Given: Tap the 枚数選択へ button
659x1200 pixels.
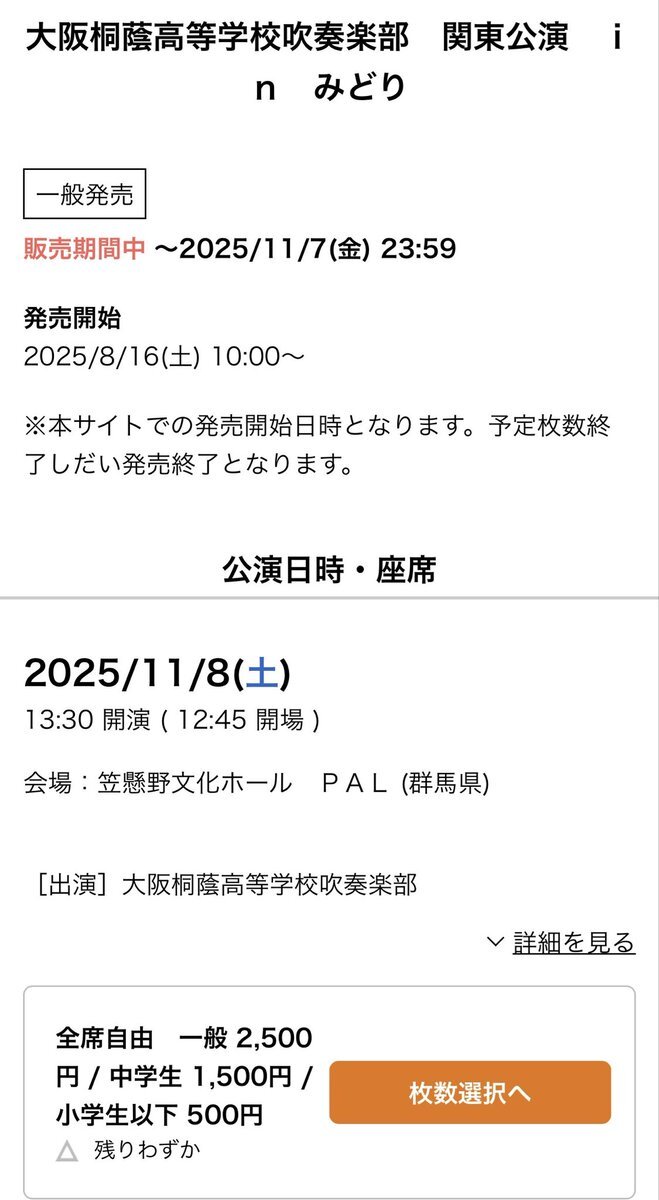Looking at the screenshot, I should point(469,1093).
